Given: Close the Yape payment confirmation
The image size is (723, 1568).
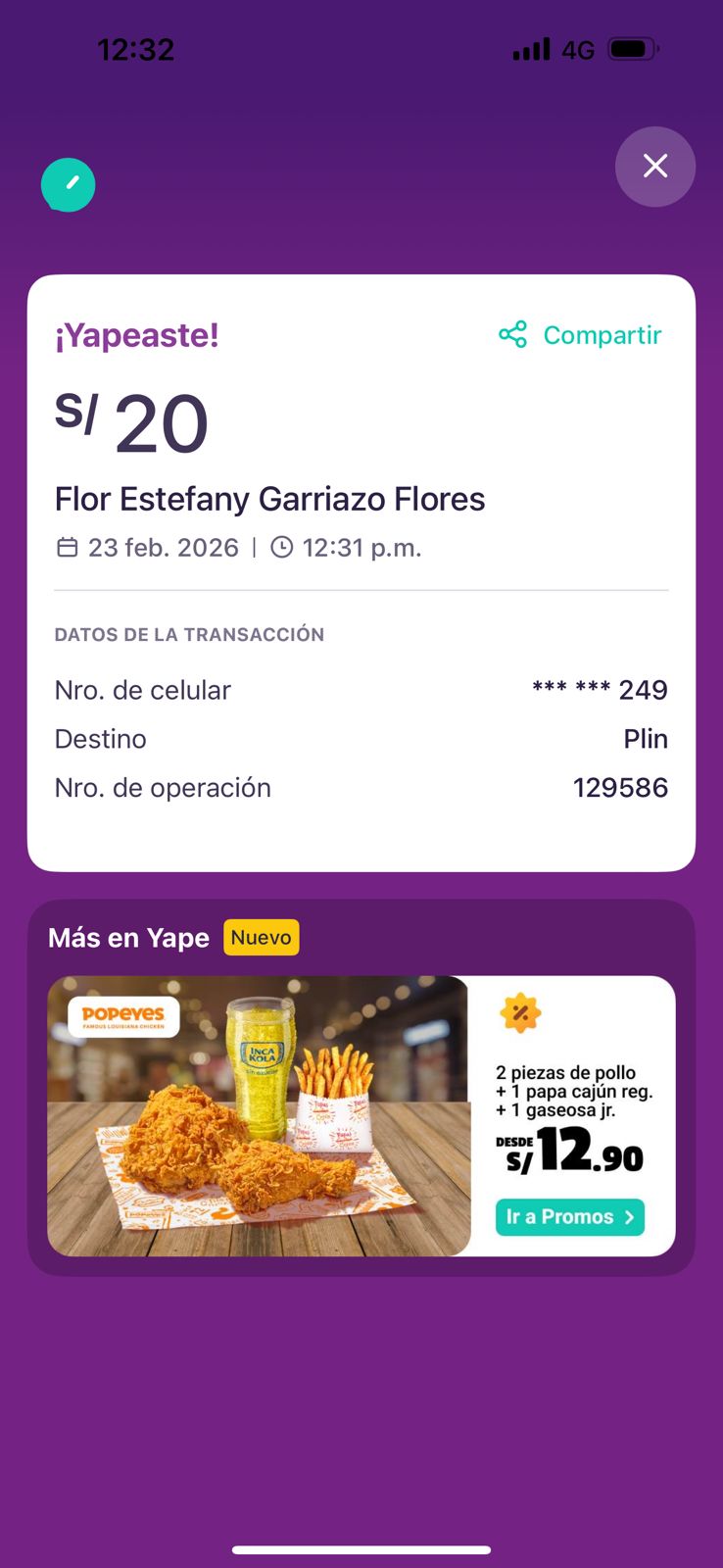Looking at the screenshot, I should pos(654,167).
